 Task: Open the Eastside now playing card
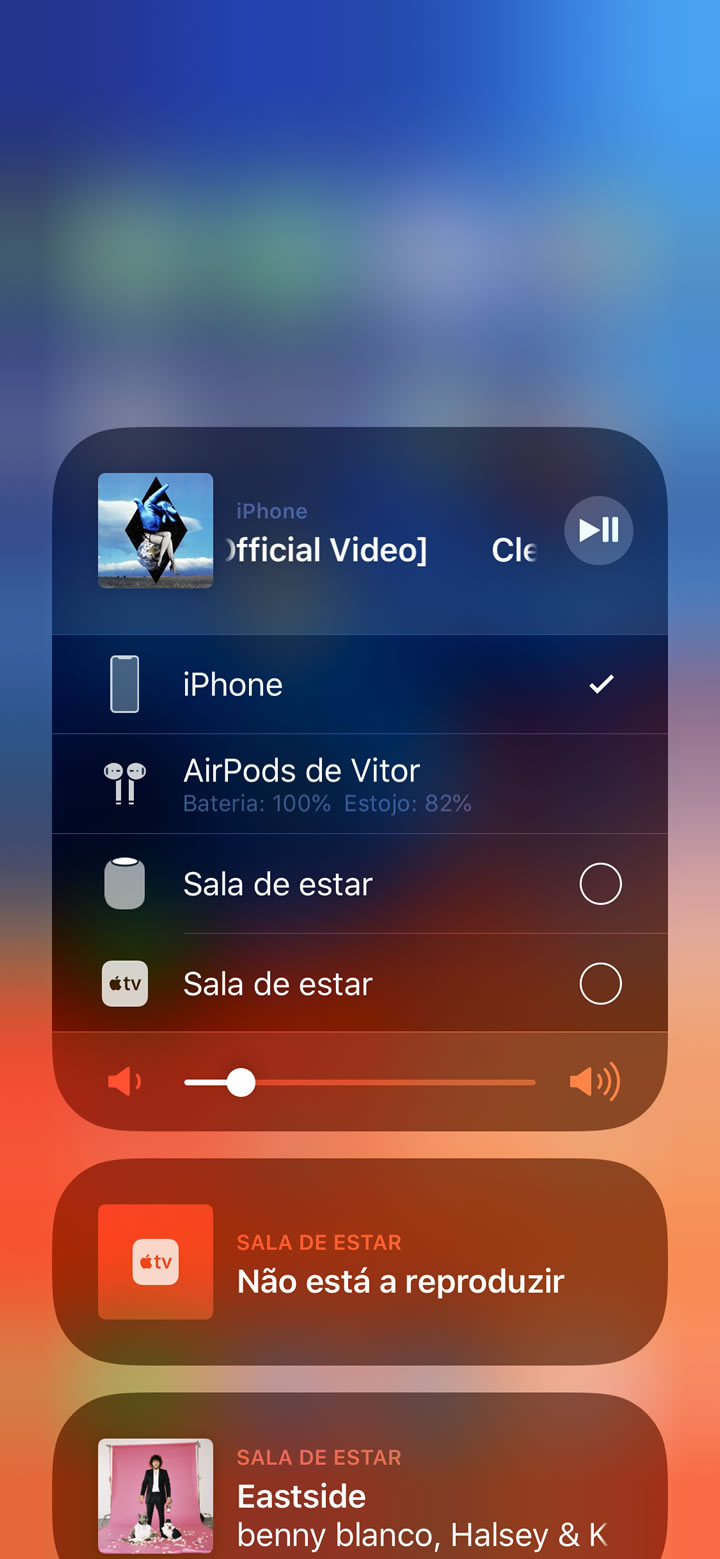[360, 1476]
